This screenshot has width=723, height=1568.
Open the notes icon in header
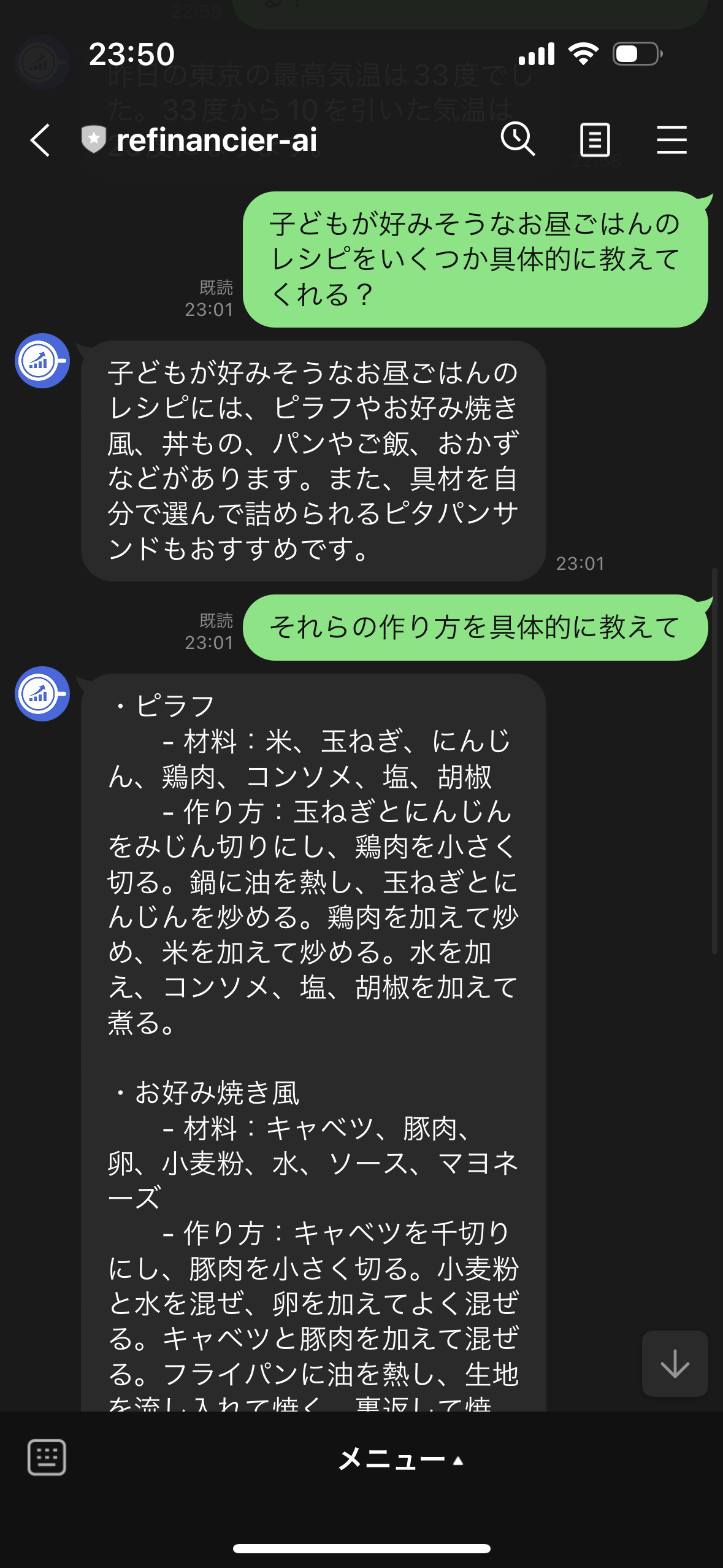[x=594, y=140]
